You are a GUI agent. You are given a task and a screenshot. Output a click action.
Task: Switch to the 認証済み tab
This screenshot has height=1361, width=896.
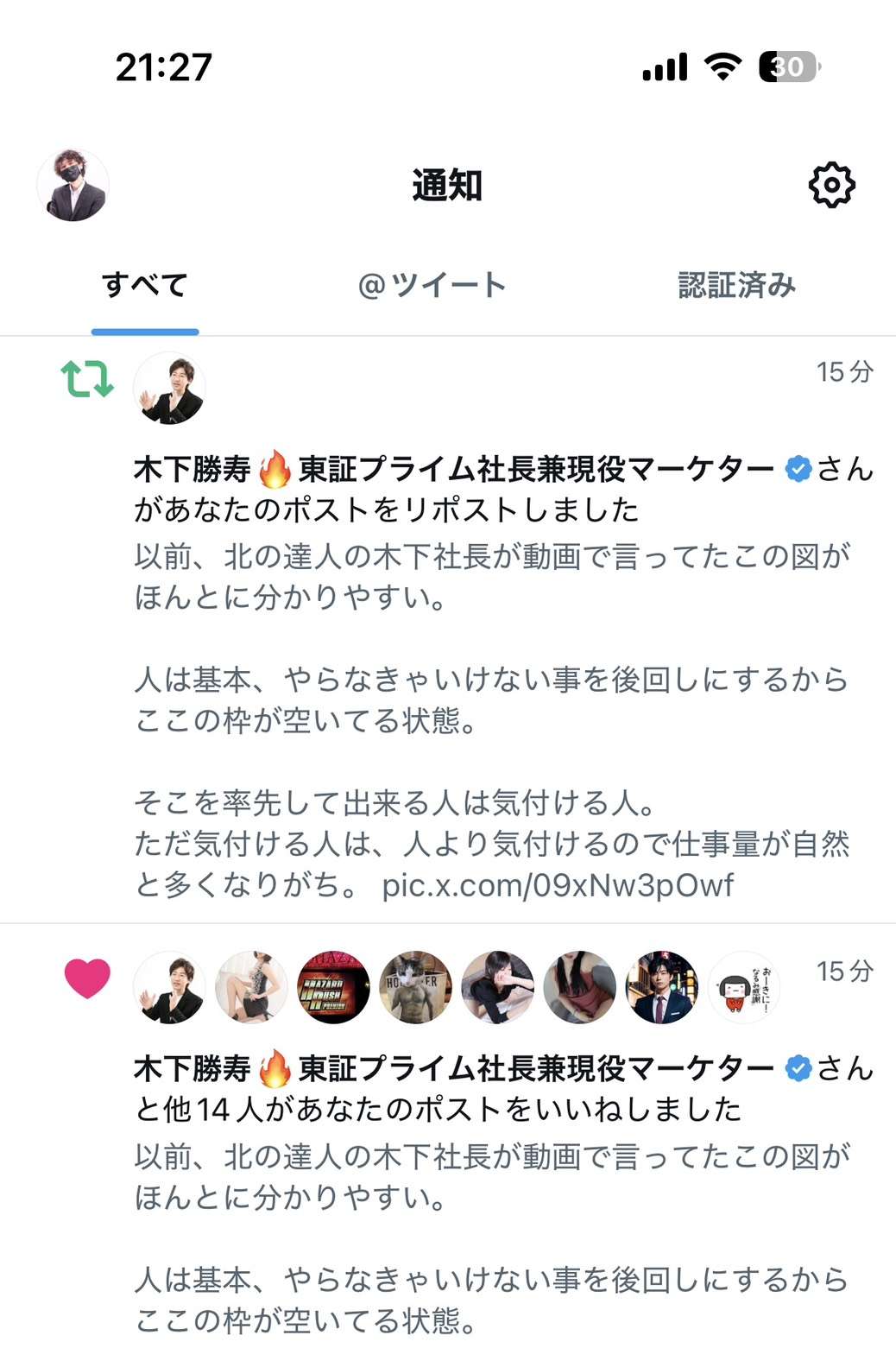(736, 285)
